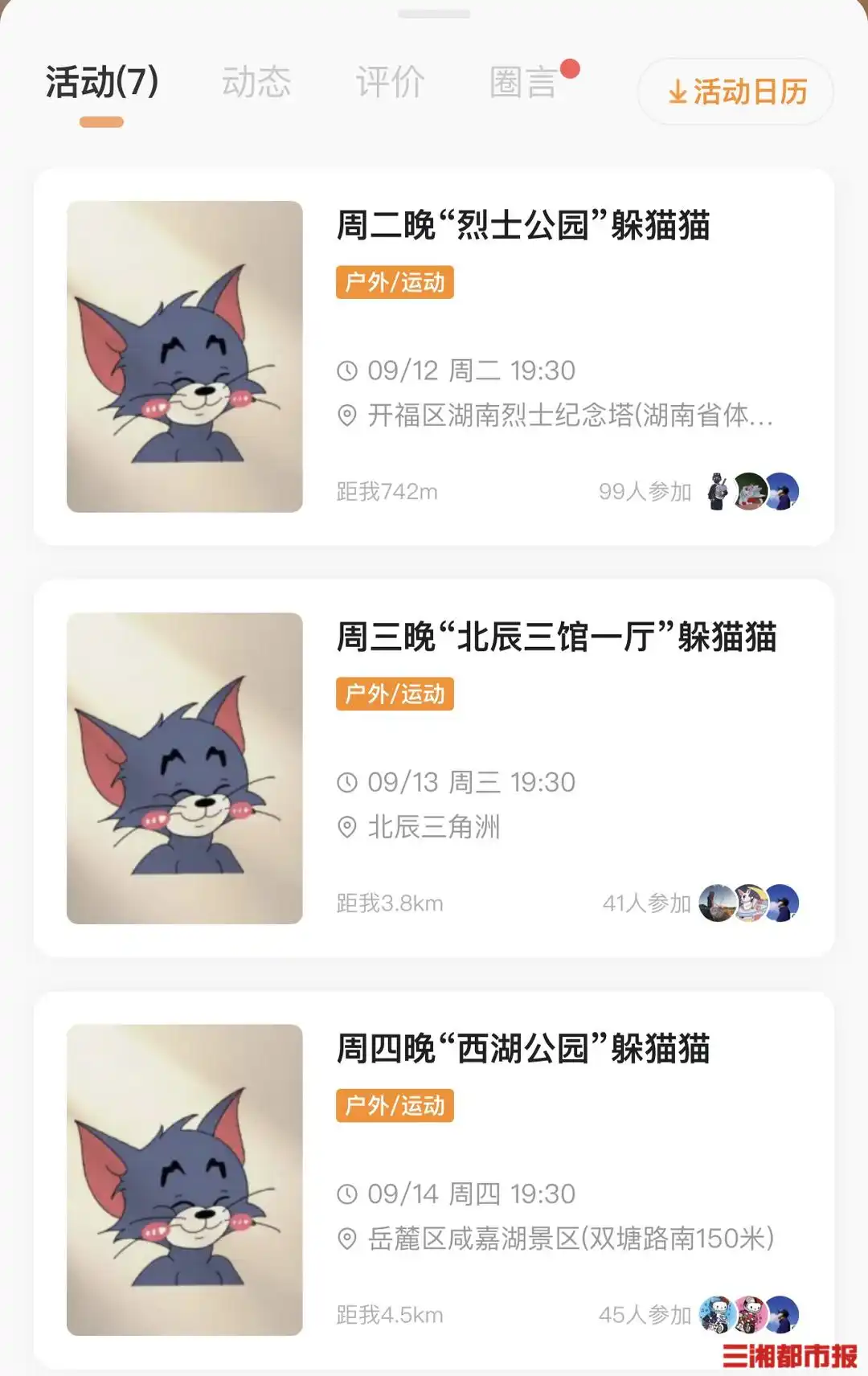Open the 圈言 tab with the red dot
868x1376 pixels.
point(522,81)
